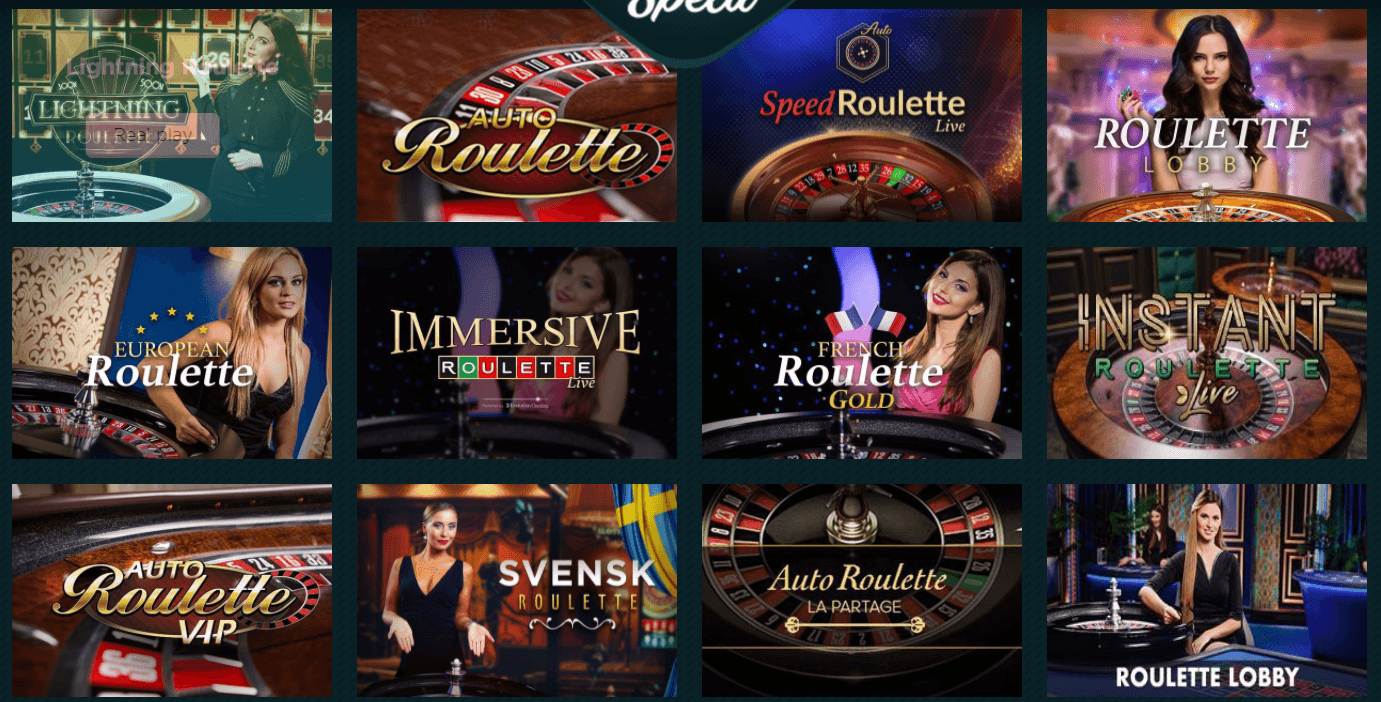Start Instant Roulette Live

(1206, 353)
